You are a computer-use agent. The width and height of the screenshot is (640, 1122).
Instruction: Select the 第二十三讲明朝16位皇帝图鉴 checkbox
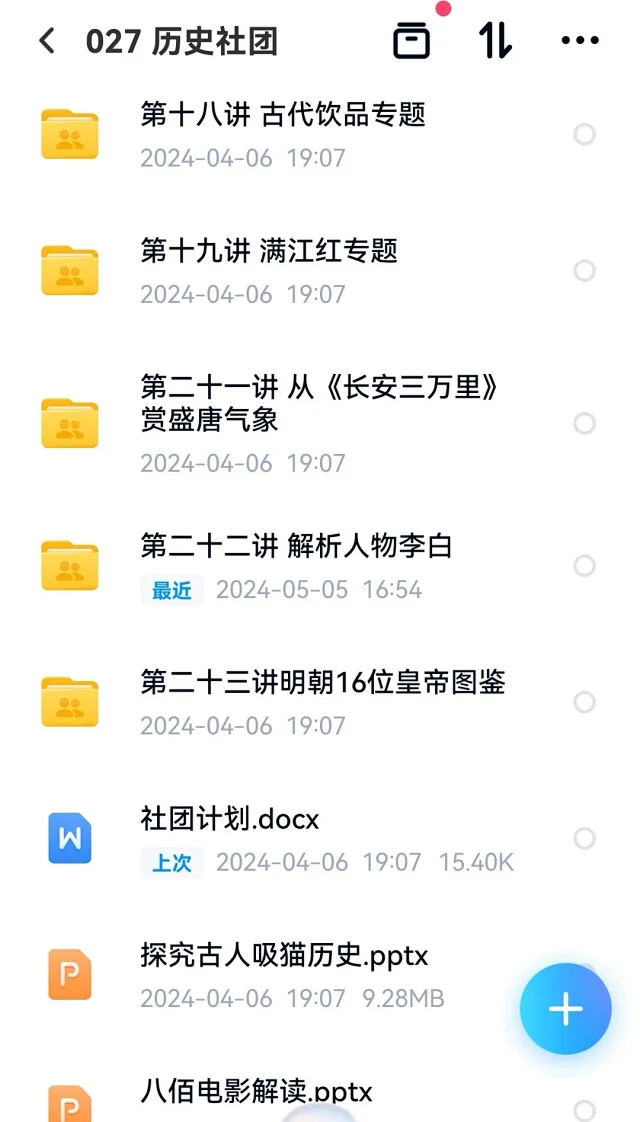(x=584, y=702)
